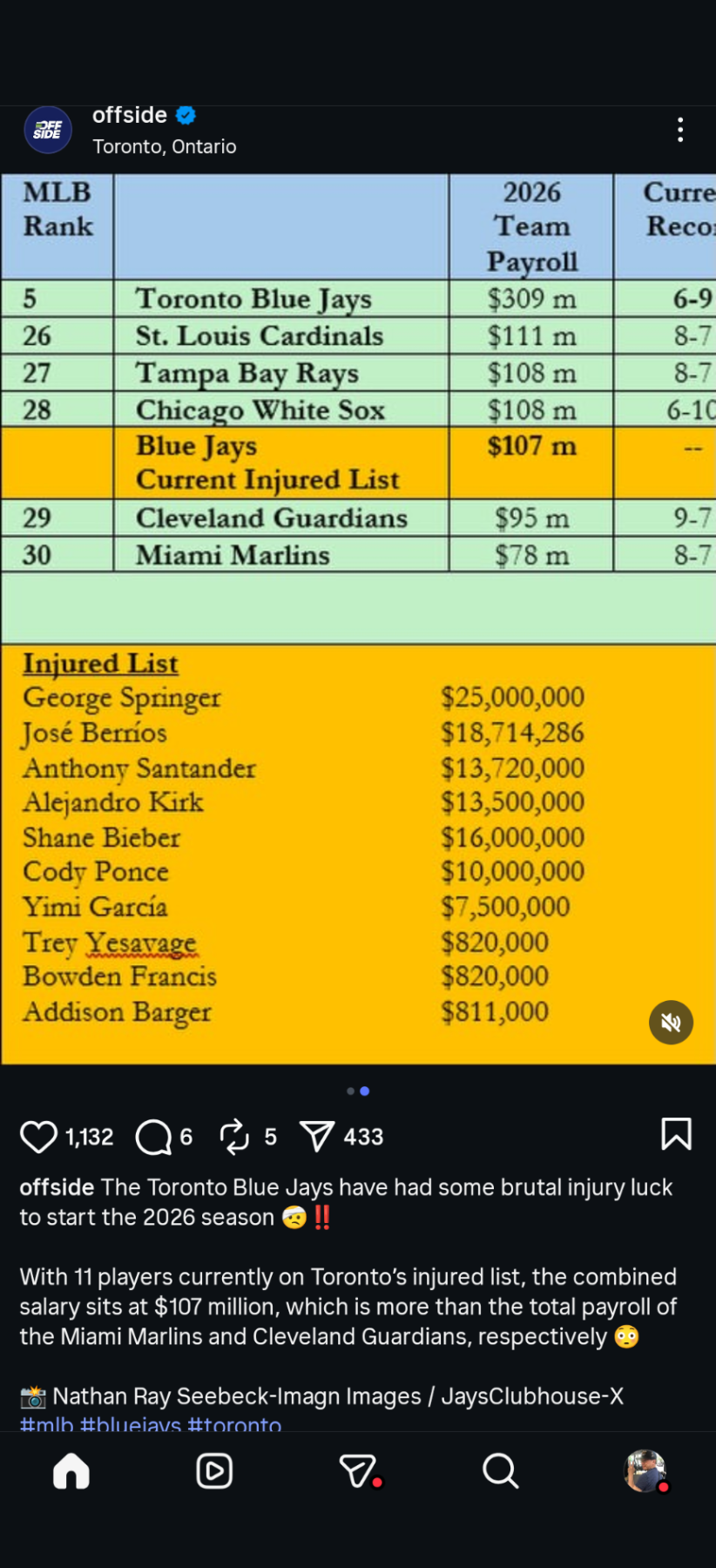This screenshot has height=1568, width=716.
Task: Go to the Home tab
Action: pyautogui.click(x=71, y=1471)
